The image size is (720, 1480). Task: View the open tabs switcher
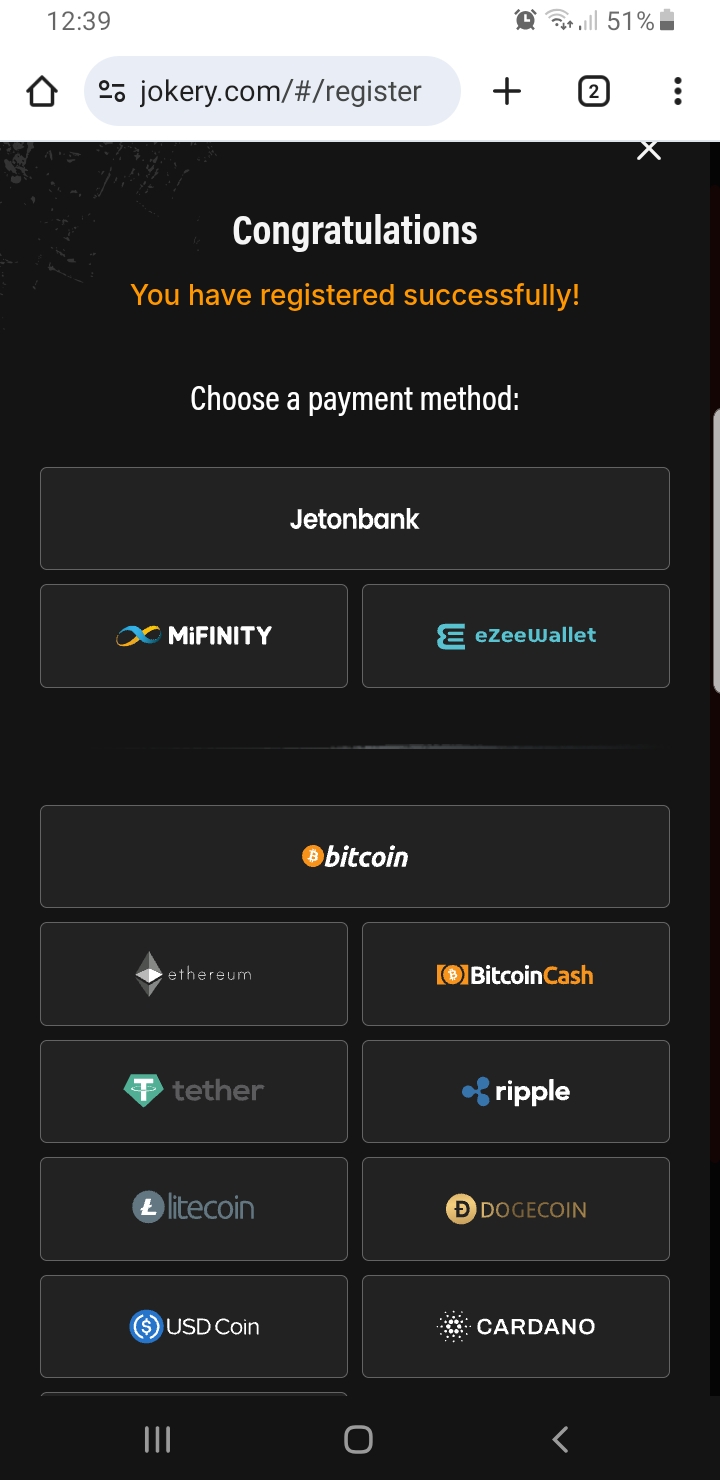click(593, 92)
